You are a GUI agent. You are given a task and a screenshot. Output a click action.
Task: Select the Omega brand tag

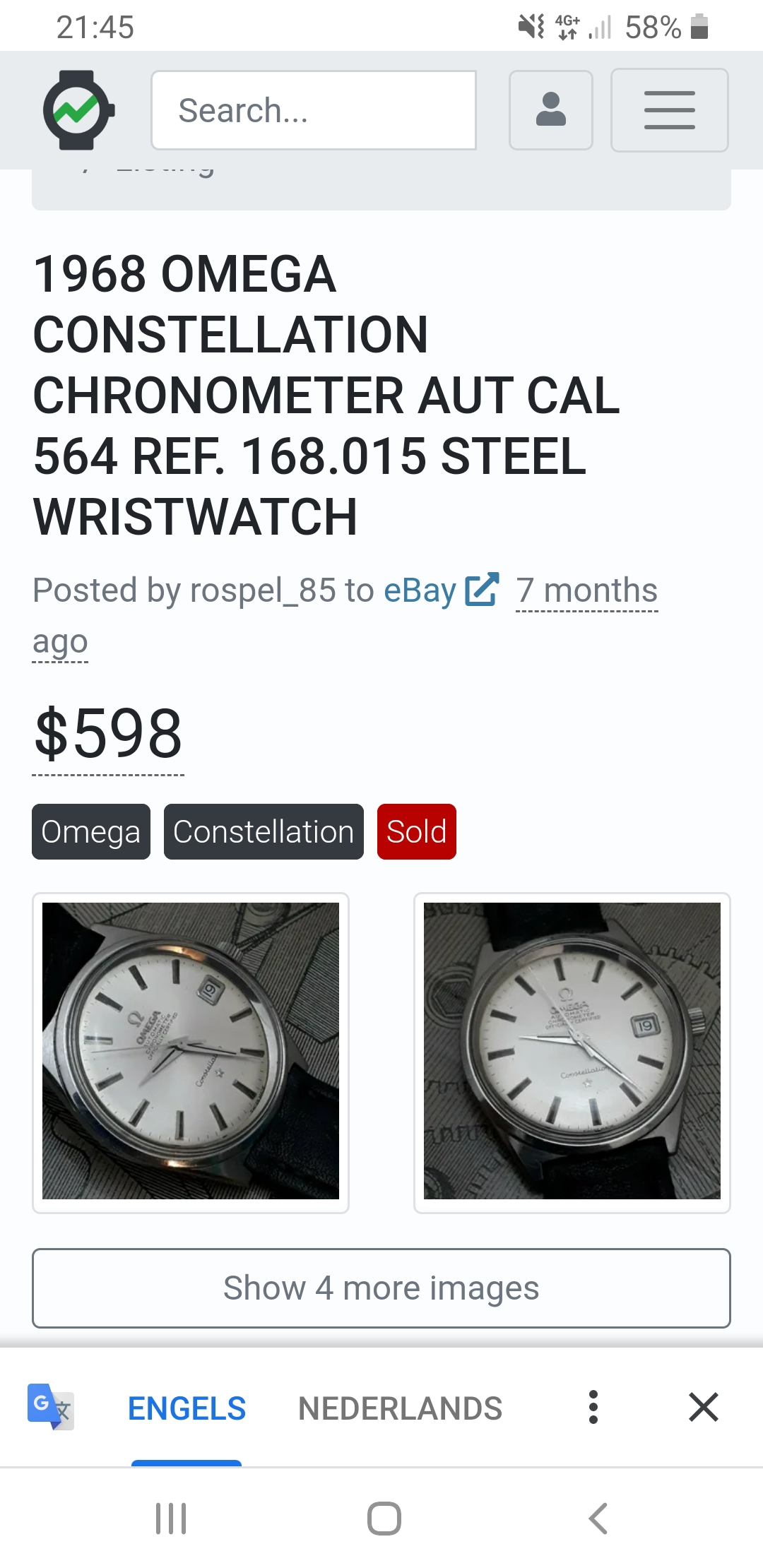(x=91, y=832)
